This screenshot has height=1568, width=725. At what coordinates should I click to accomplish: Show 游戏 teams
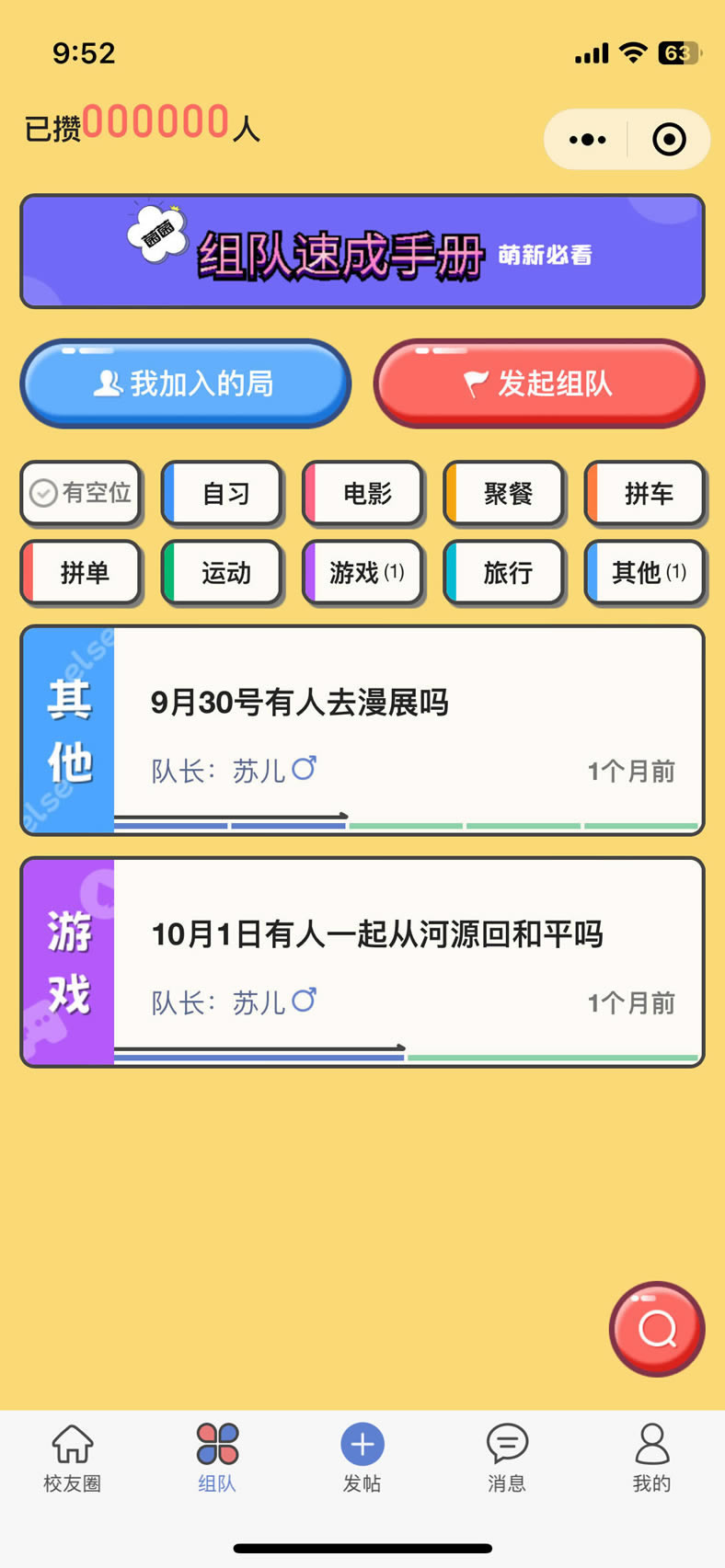click(364, 573)
